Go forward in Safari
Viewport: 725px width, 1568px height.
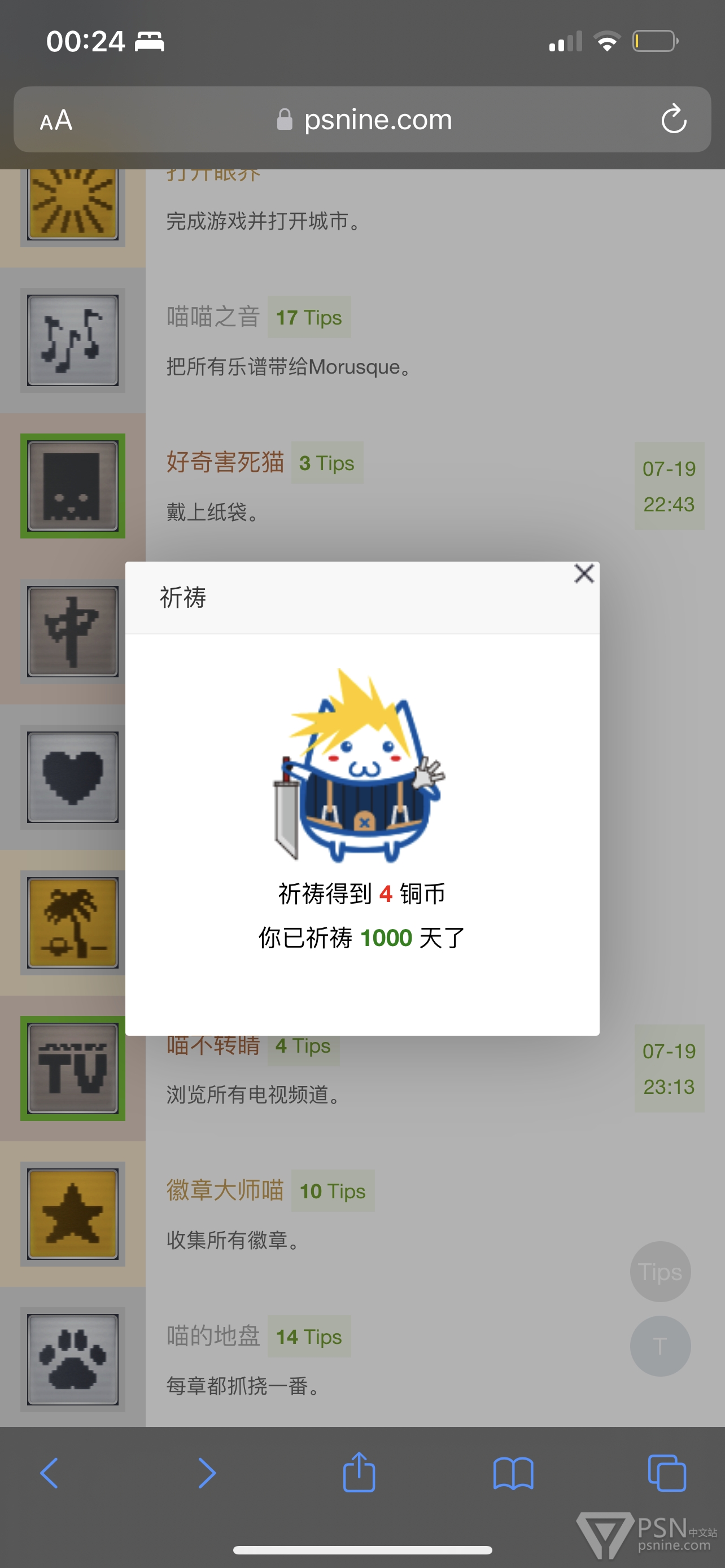coord(207,1474)
